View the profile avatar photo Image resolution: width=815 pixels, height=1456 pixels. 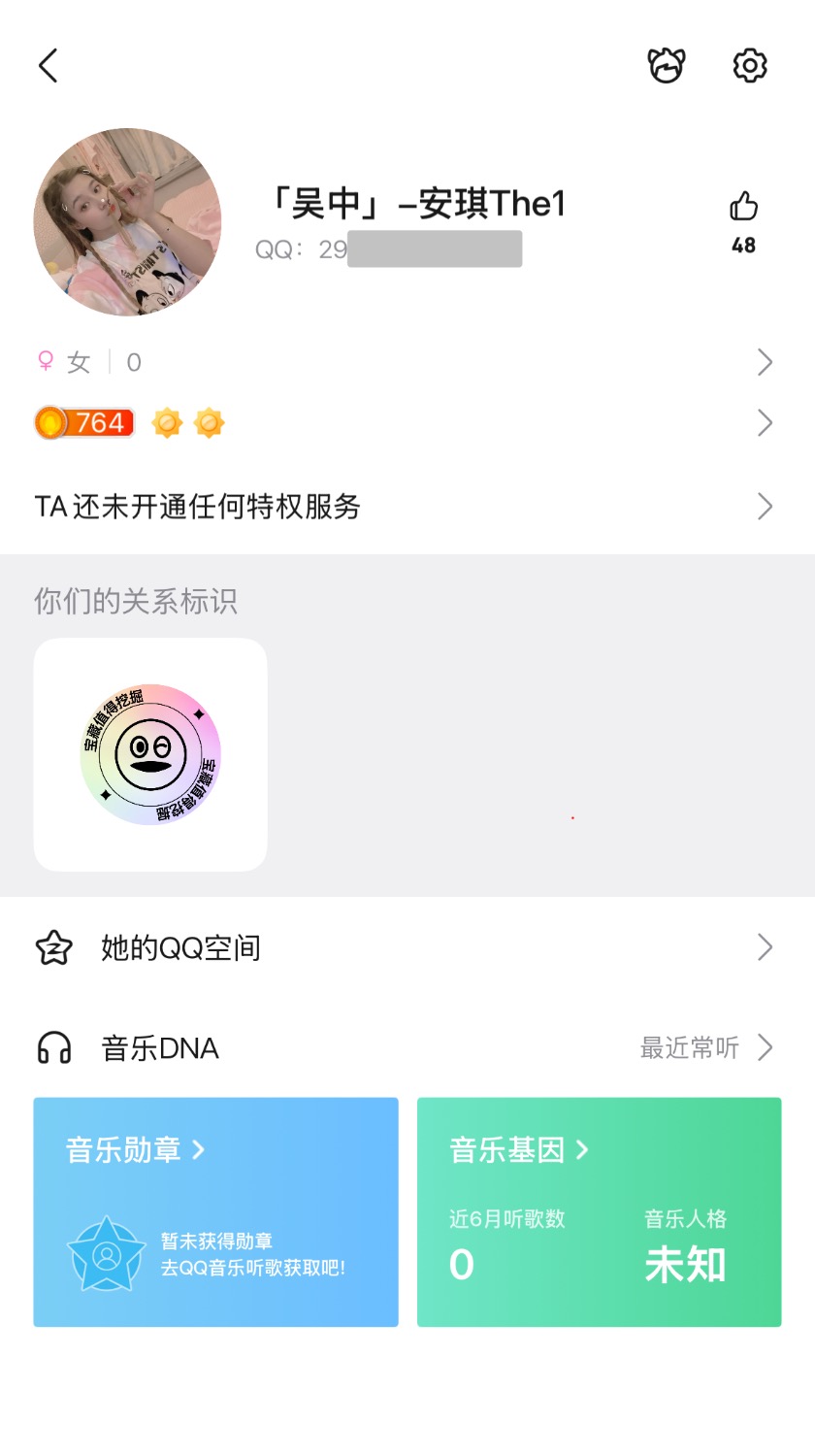(x=127, y=222)
